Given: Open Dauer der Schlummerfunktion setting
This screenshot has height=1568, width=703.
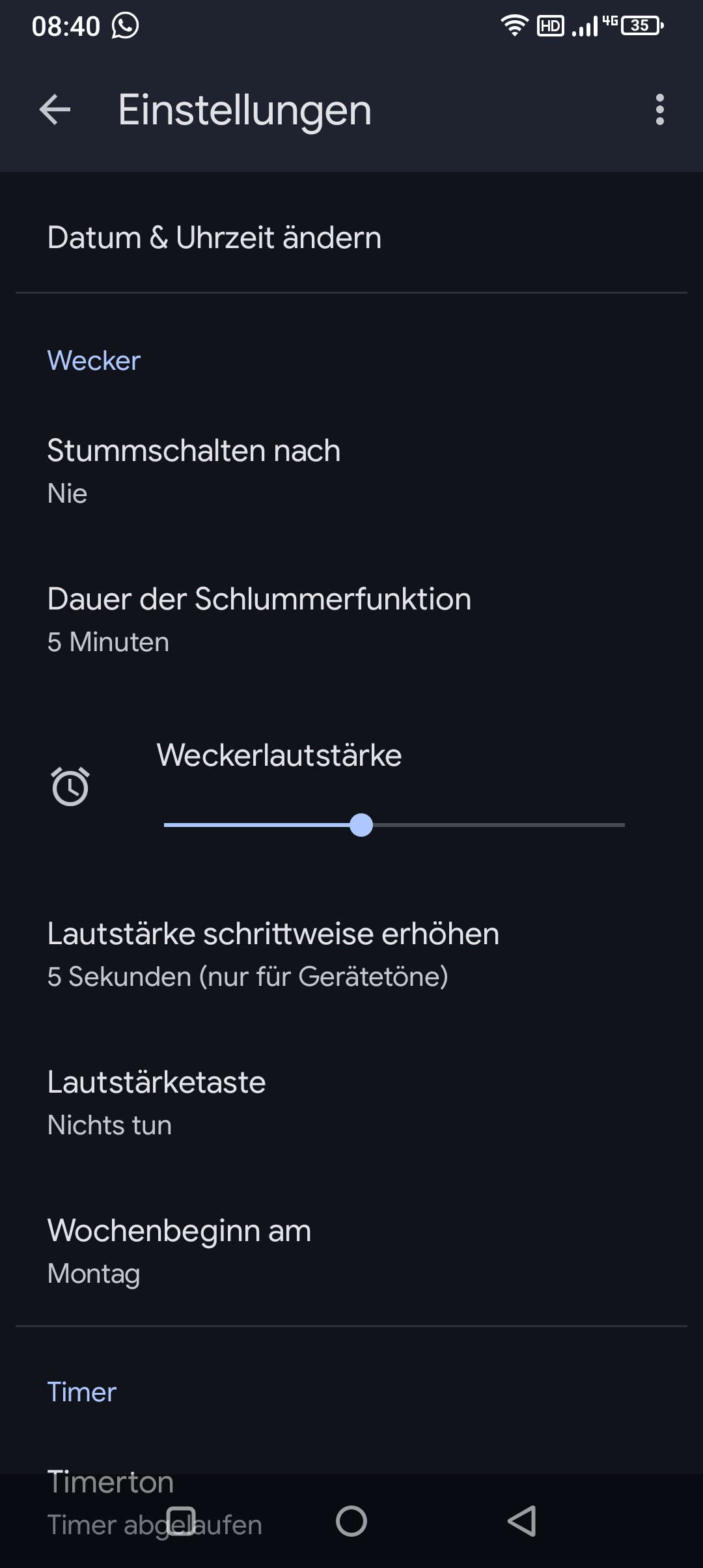Looking at the screenshot, I should pos(259,619).
